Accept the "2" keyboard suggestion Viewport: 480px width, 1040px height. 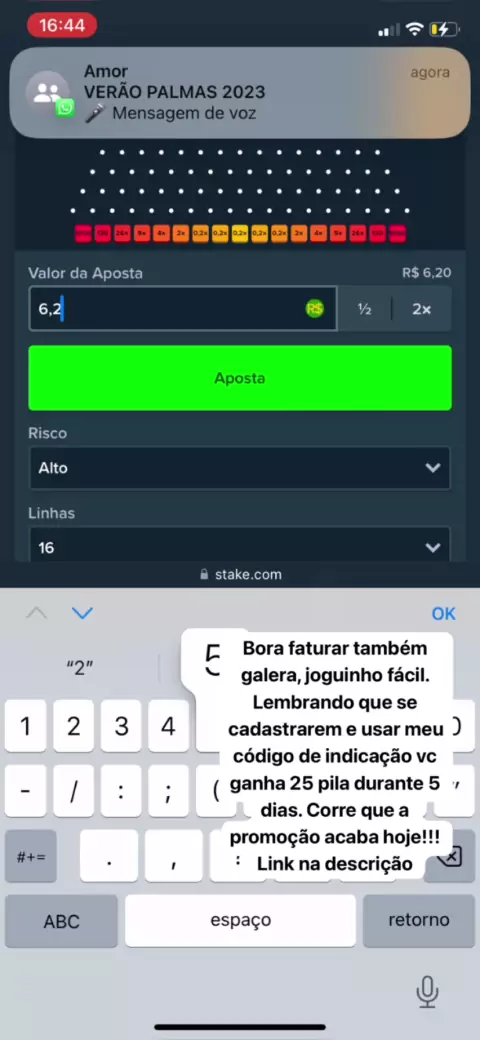tap(80, 667)
